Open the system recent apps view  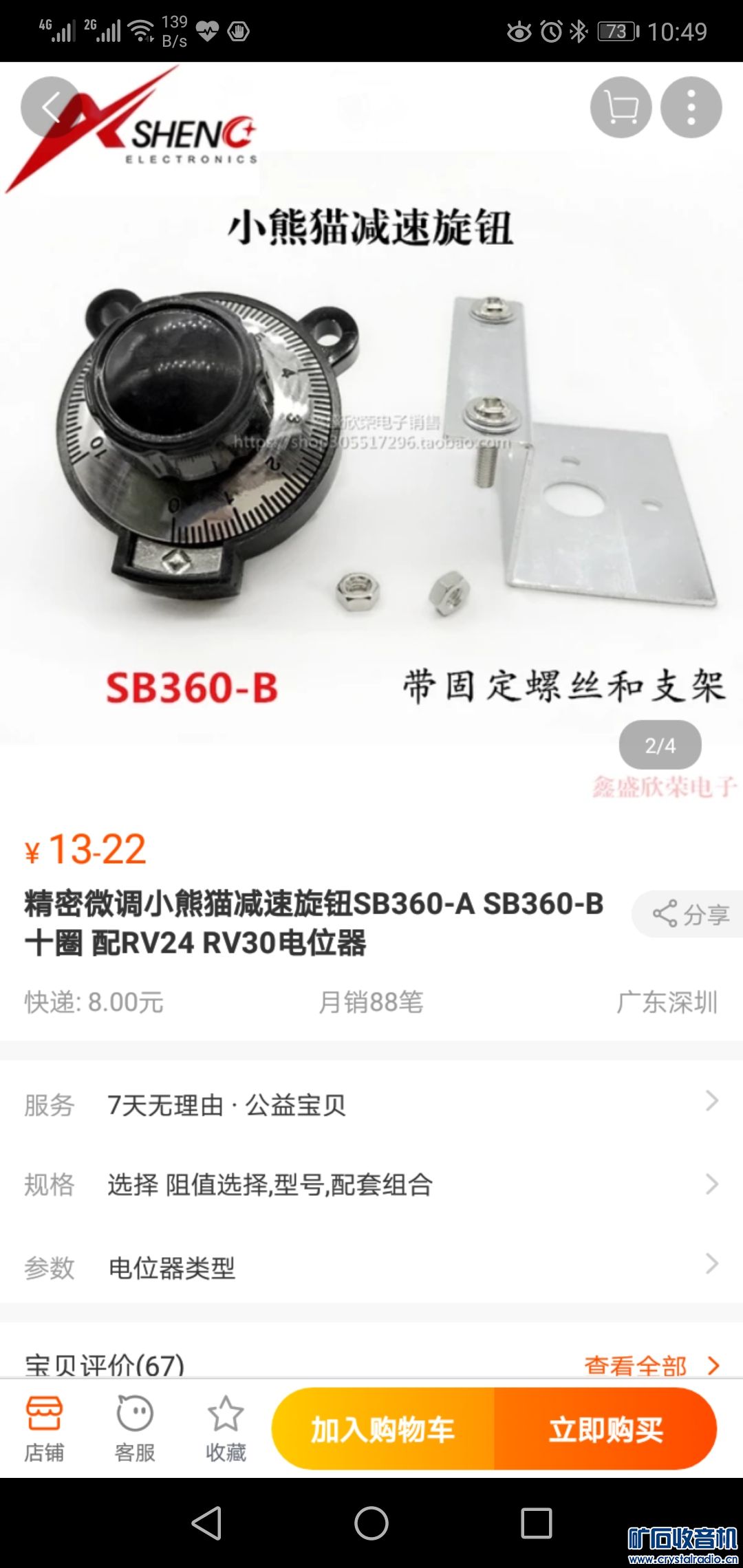[537, 1523]
